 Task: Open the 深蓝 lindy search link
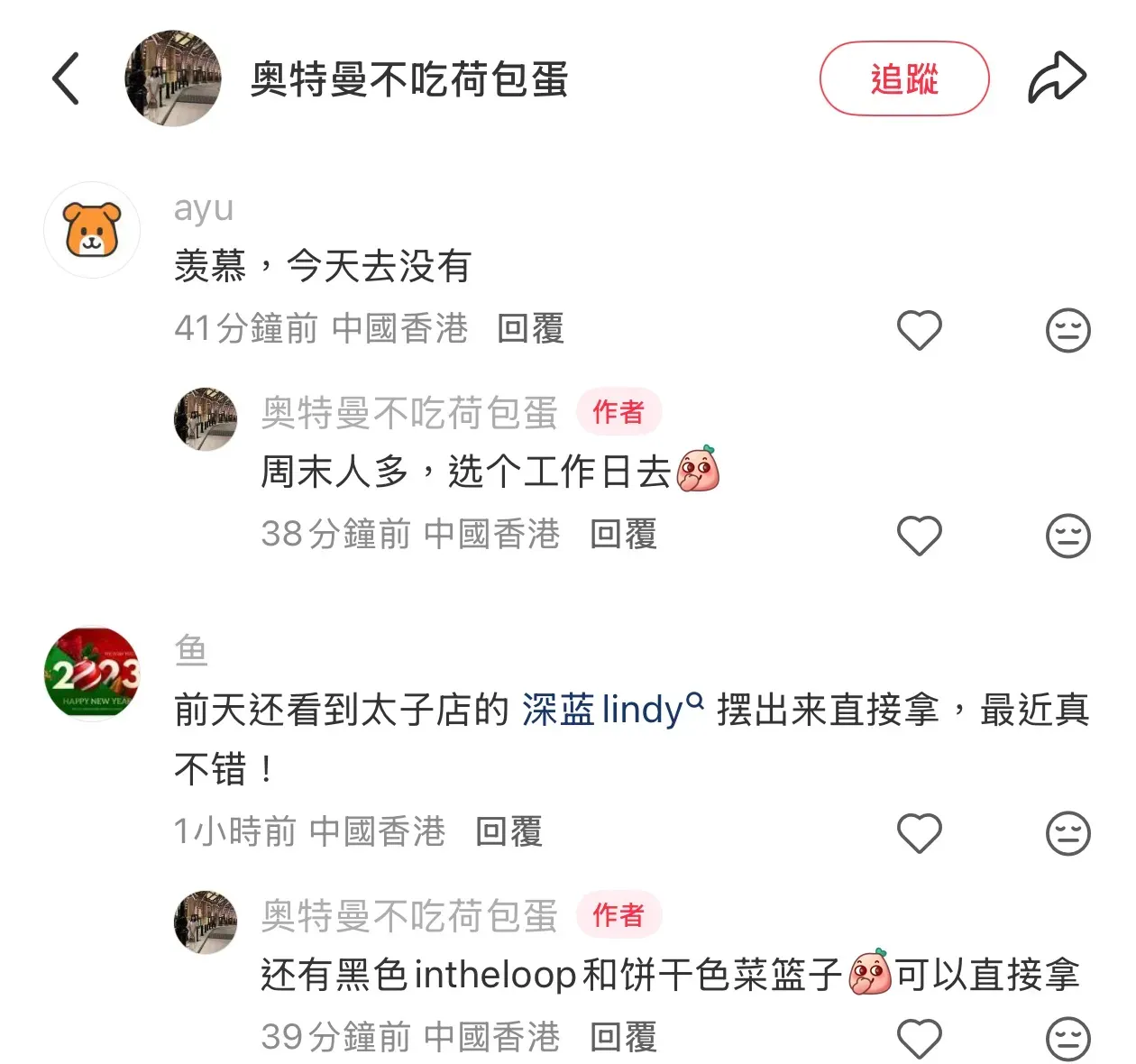tap(612, 711)
